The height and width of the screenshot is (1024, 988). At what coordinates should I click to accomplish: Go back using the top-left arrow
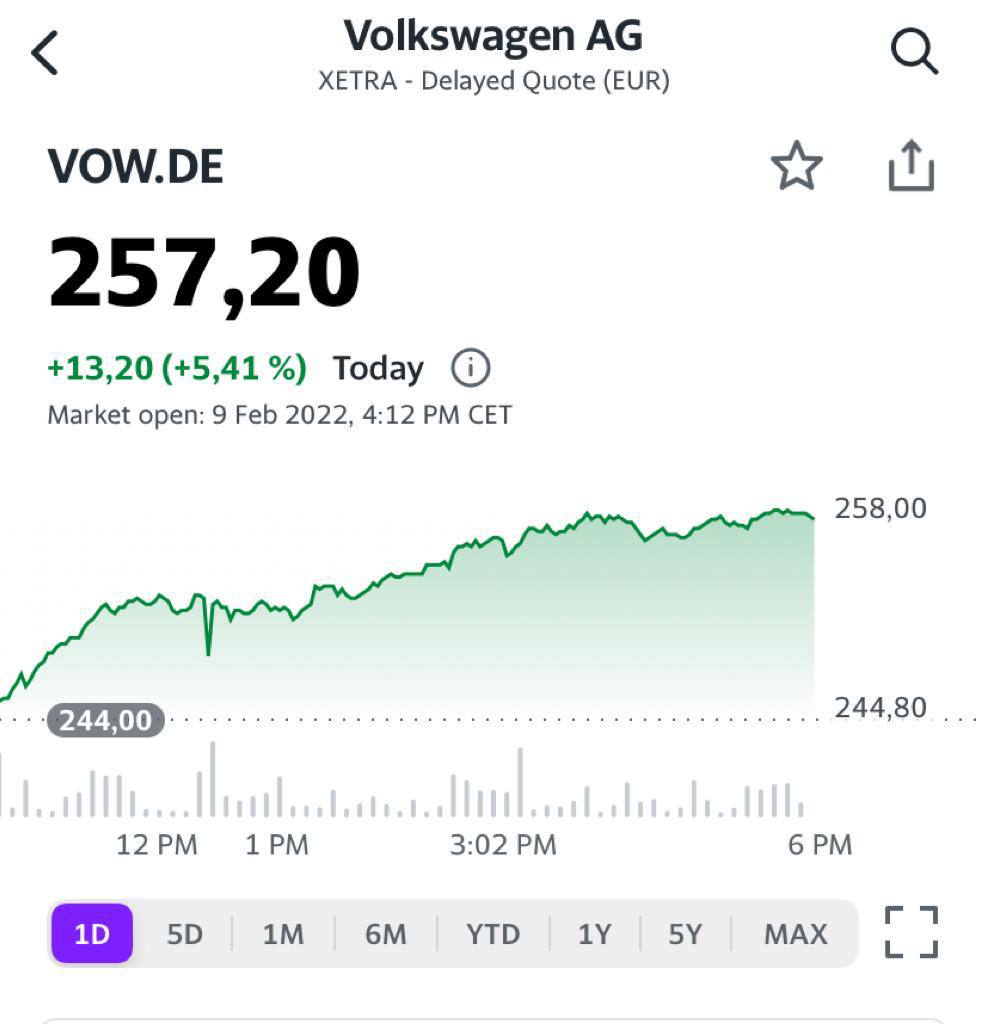45,52
